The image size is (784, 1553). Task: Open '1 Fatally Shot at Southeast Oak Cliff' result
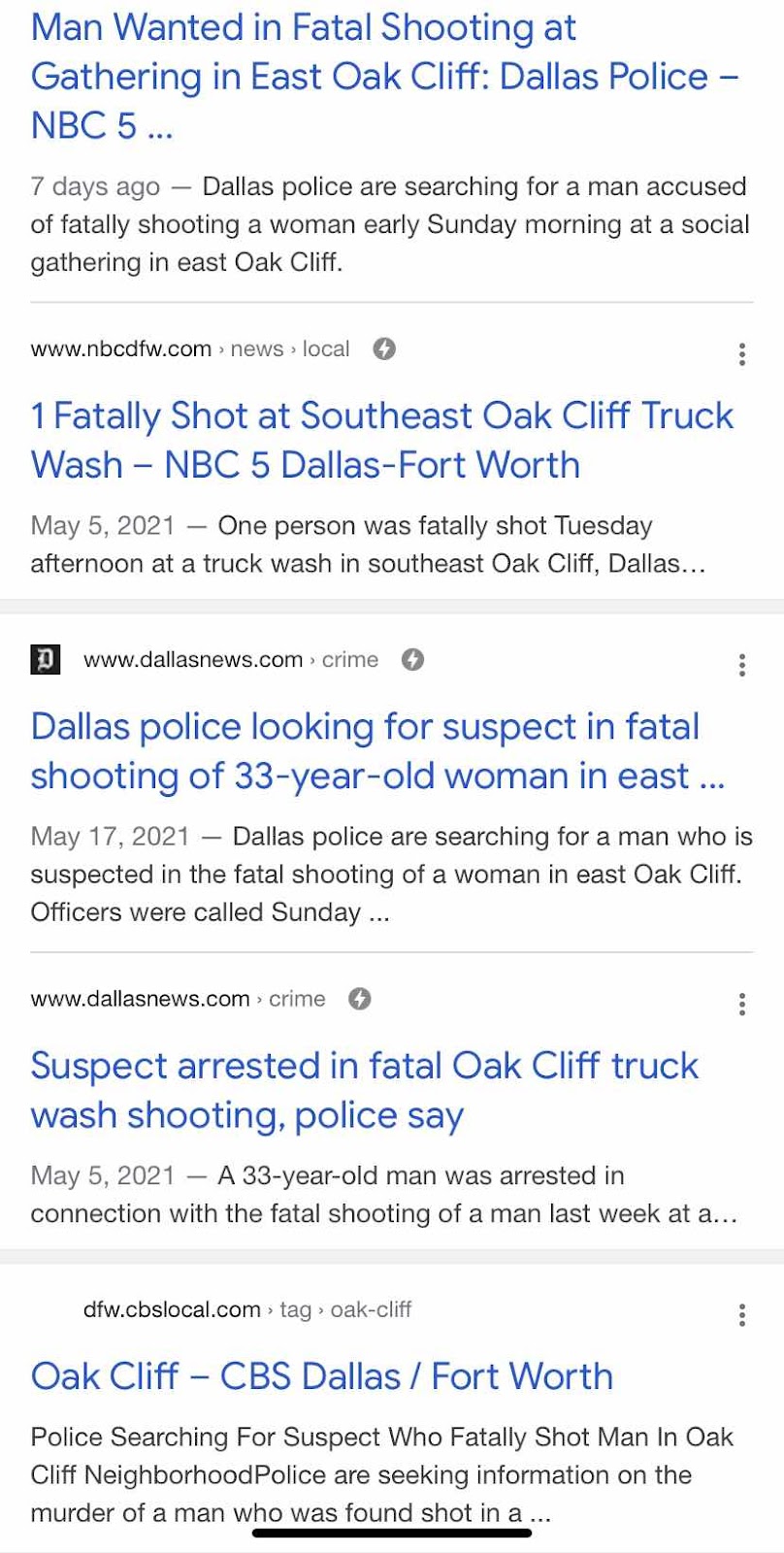pos(381,441)
